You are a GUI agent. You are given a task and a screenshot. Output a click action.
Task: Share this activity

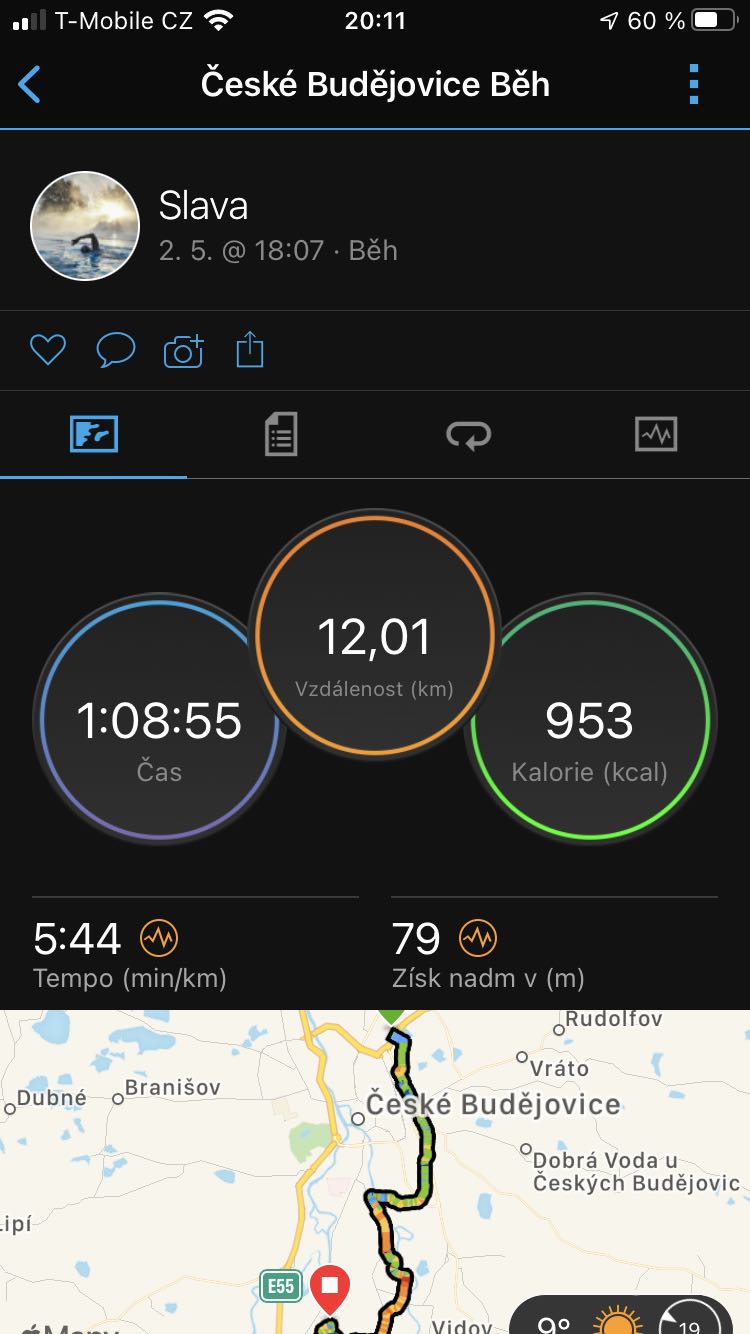[x=250, y=350]
